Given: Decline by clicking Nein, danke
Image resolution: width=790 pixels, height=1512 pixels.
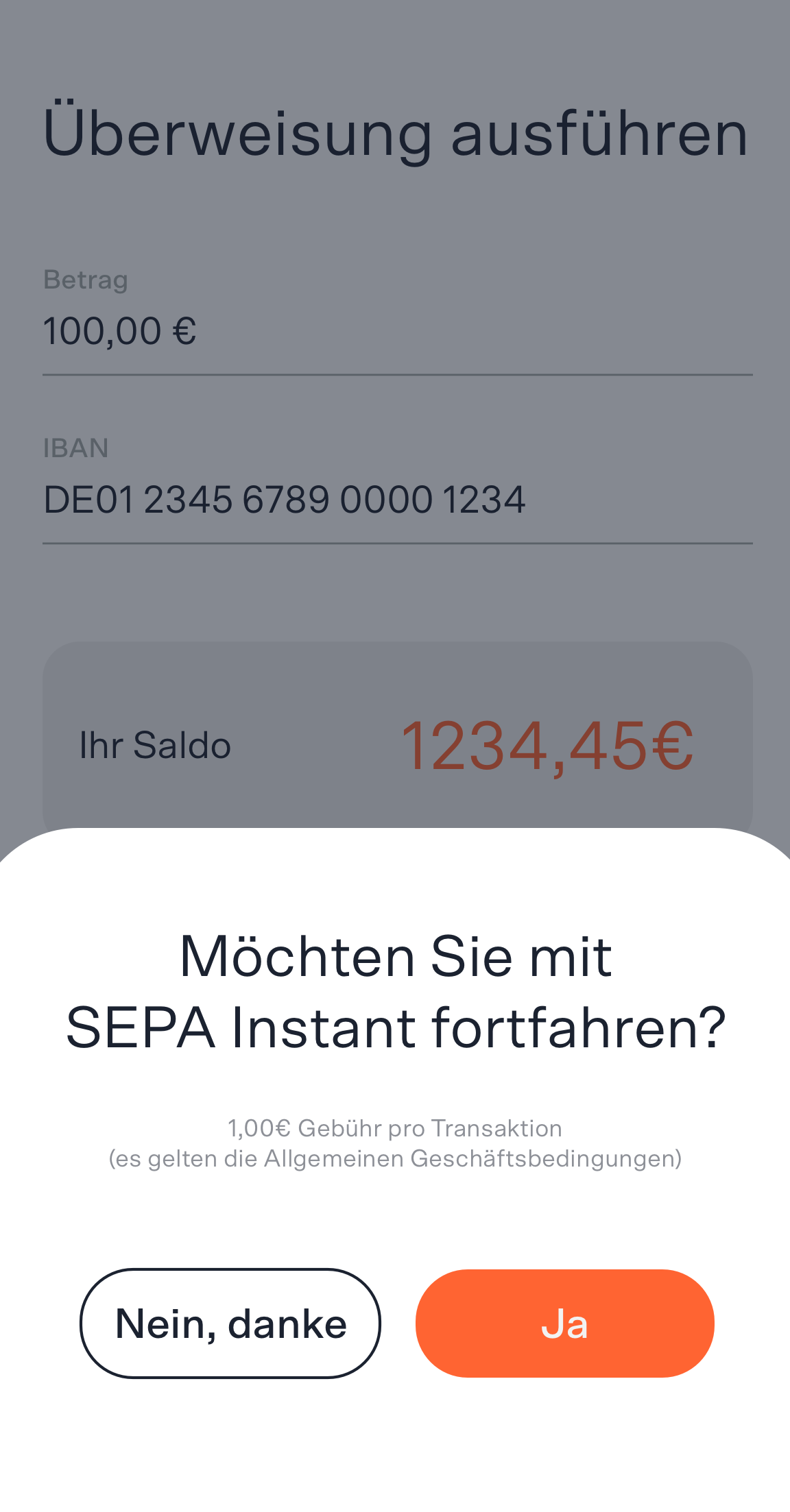Looking at the screenshot, I should pos(230,1323).
